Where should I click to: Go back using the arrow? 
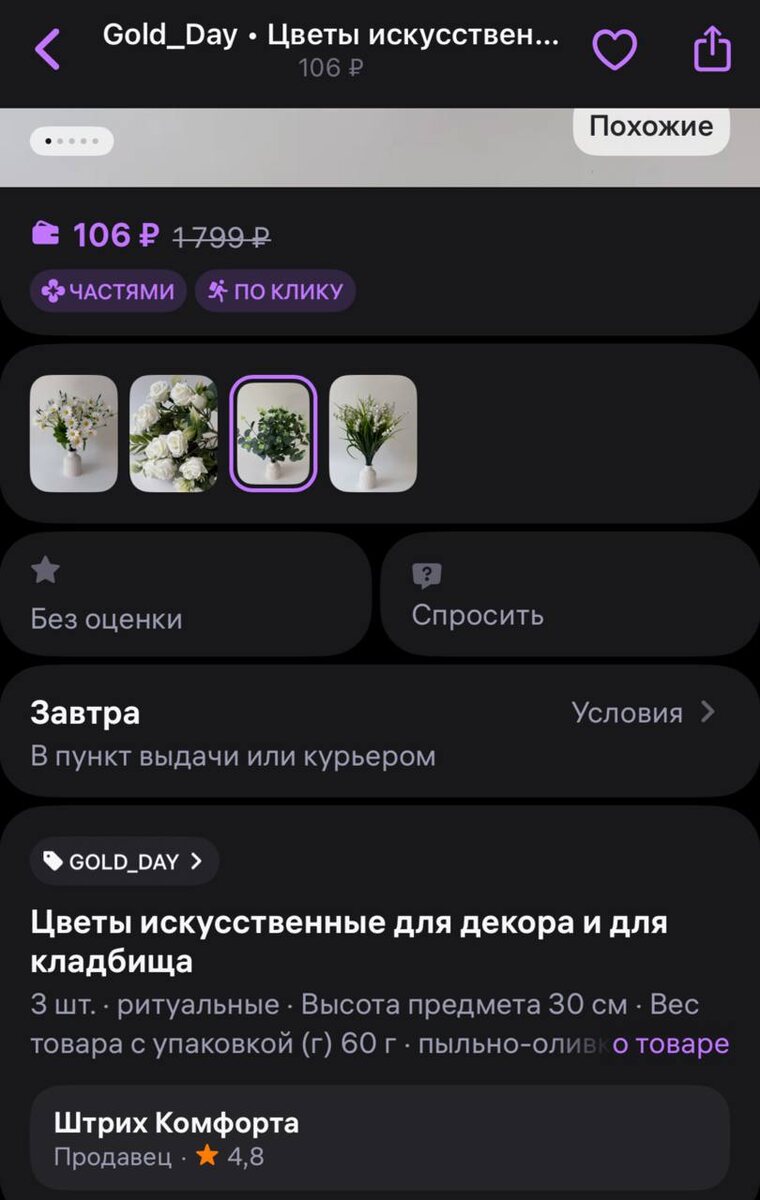pyautogui.click(x=47, y=49)
